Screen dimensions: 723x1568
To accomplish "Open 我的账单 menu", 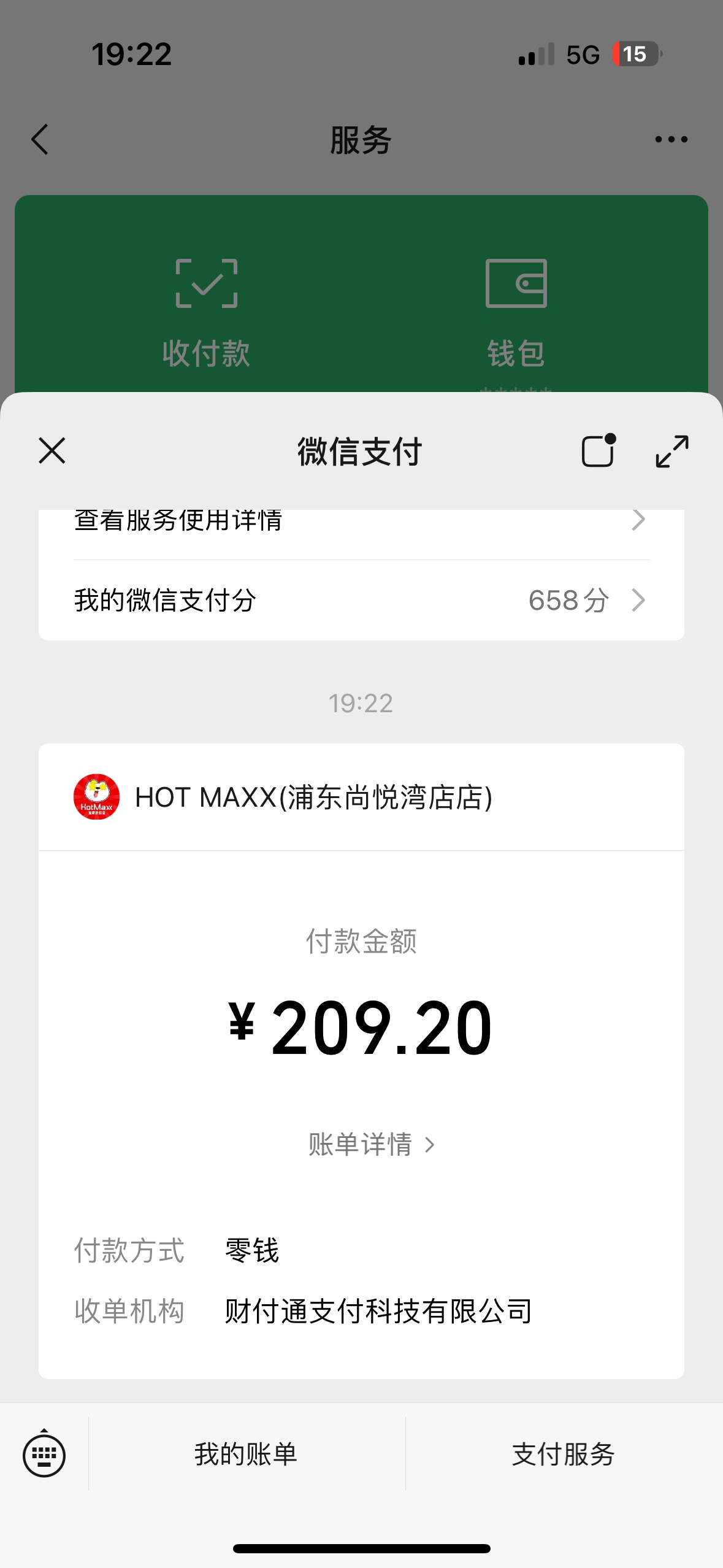I will (x=247, y=1454).
